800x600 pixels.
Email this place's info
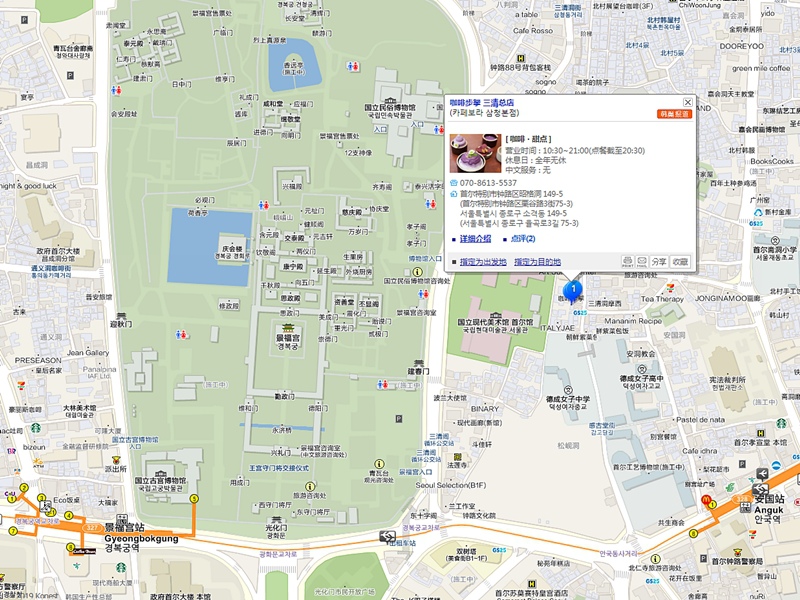point(642,261)
